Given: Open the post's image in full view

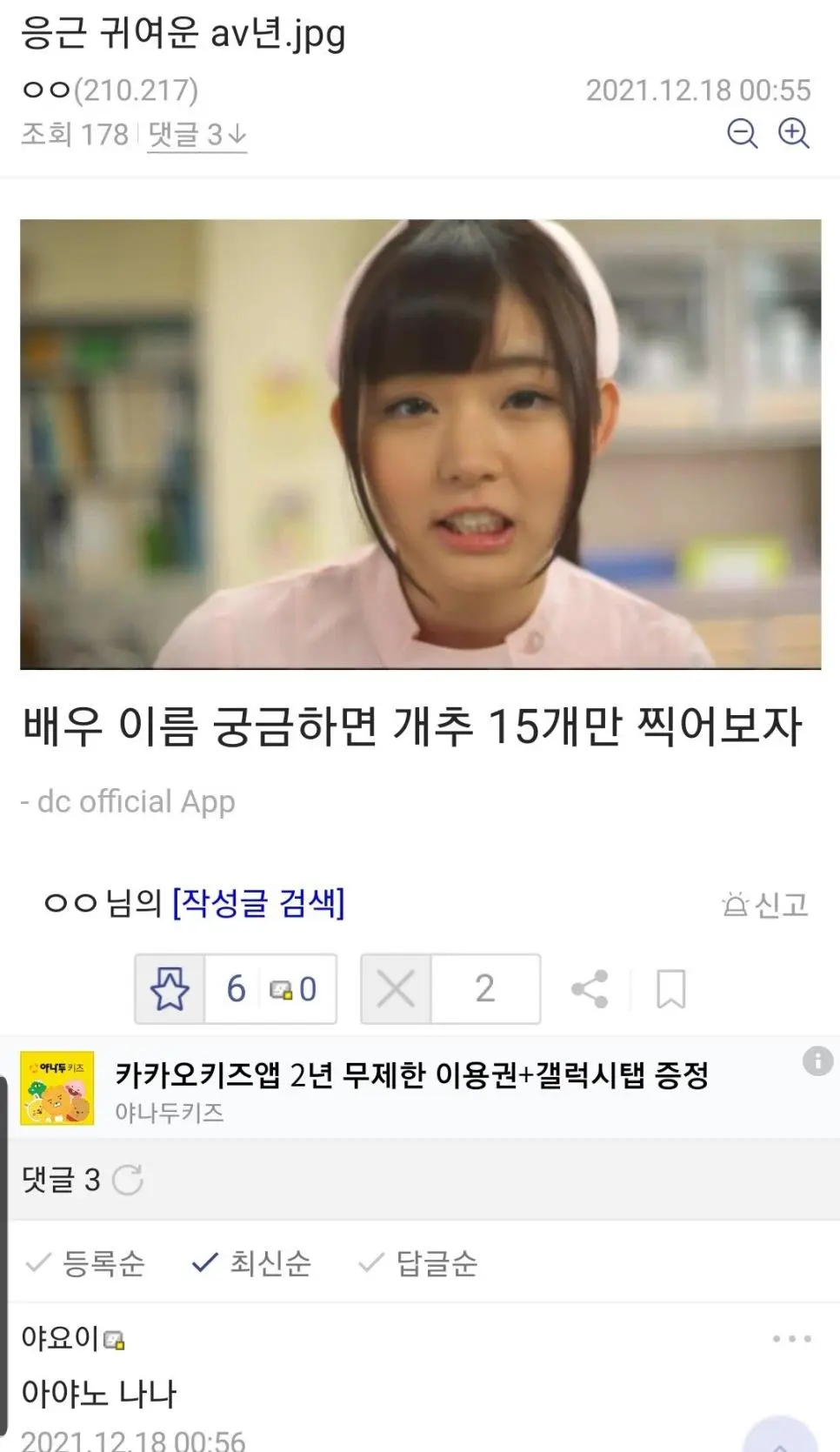Looking at the screenshot, I should tap(420, 444).
